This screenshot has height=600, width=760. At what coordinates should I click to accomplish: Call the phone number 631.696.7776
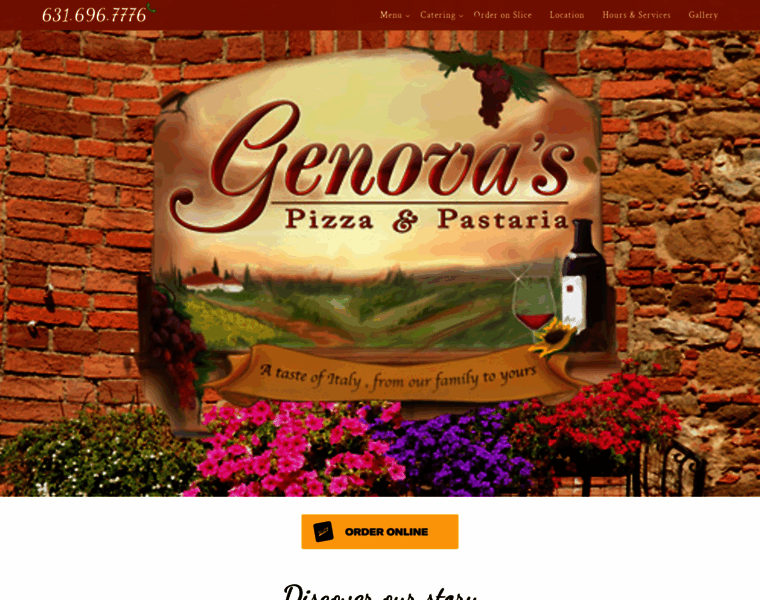(94, 15)
